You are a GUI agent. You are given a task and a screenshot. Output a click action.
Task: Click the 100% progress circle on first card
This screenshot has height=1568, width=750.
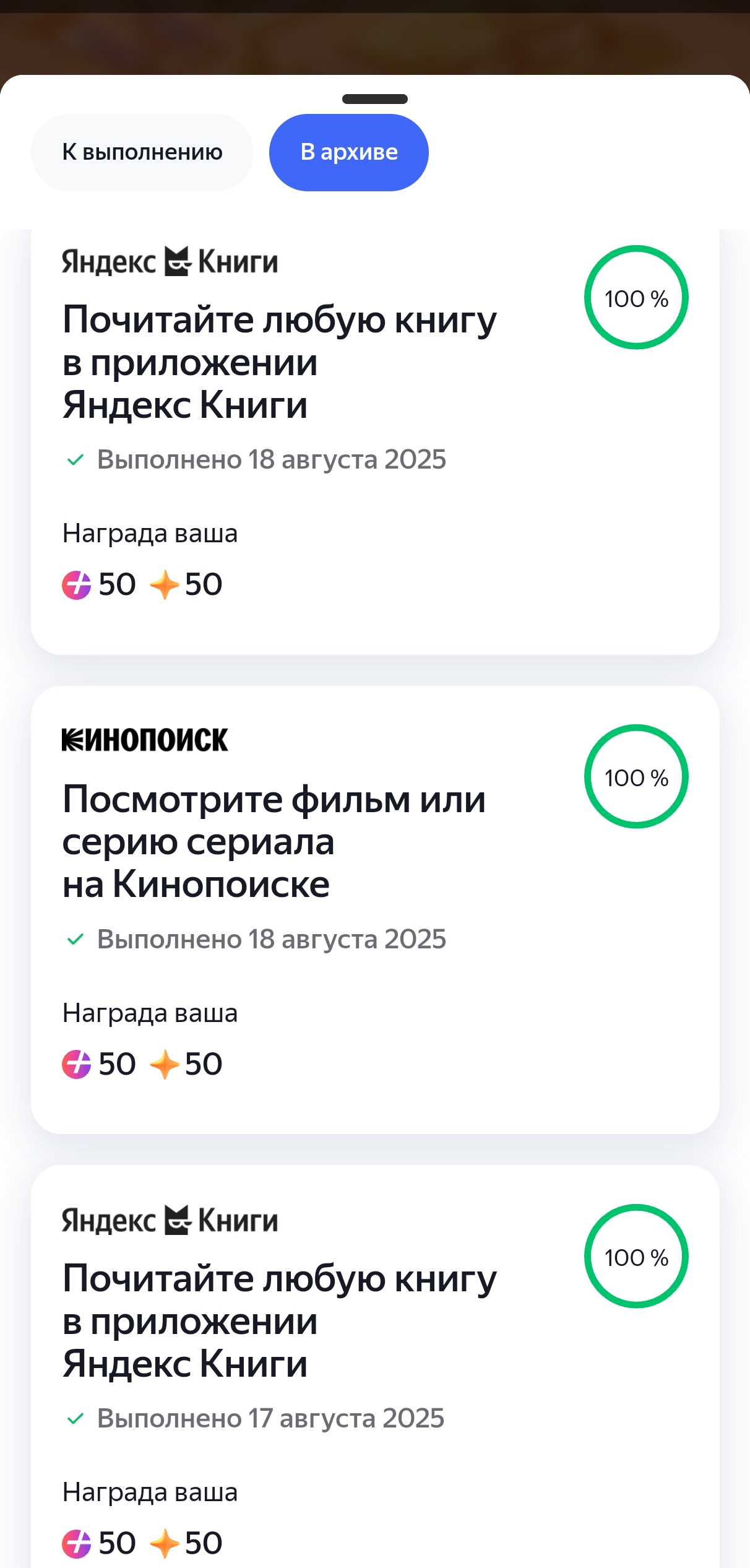pos(636,298)
